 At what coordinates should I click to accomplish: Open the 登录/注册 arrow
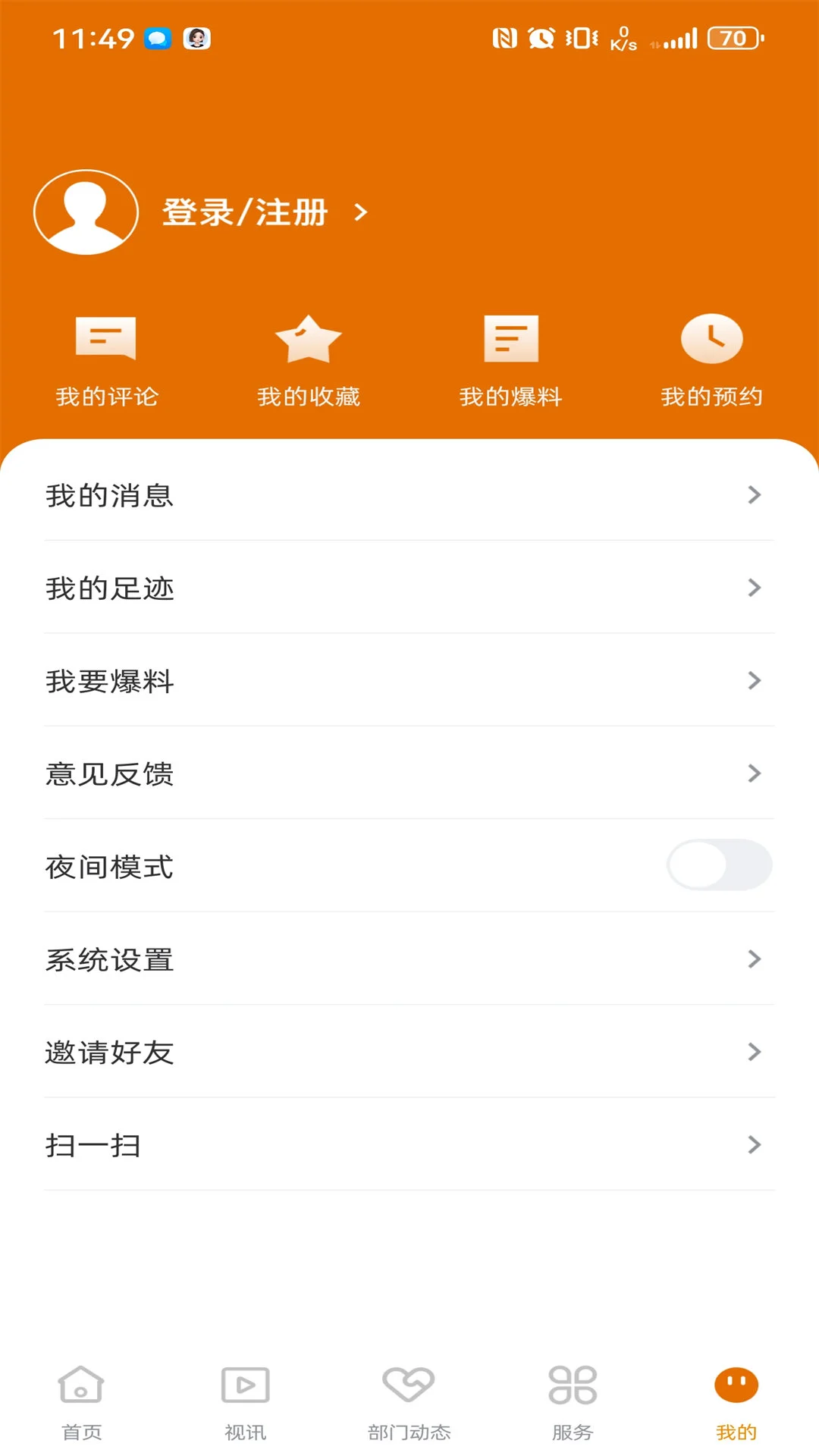coord(359,212)
